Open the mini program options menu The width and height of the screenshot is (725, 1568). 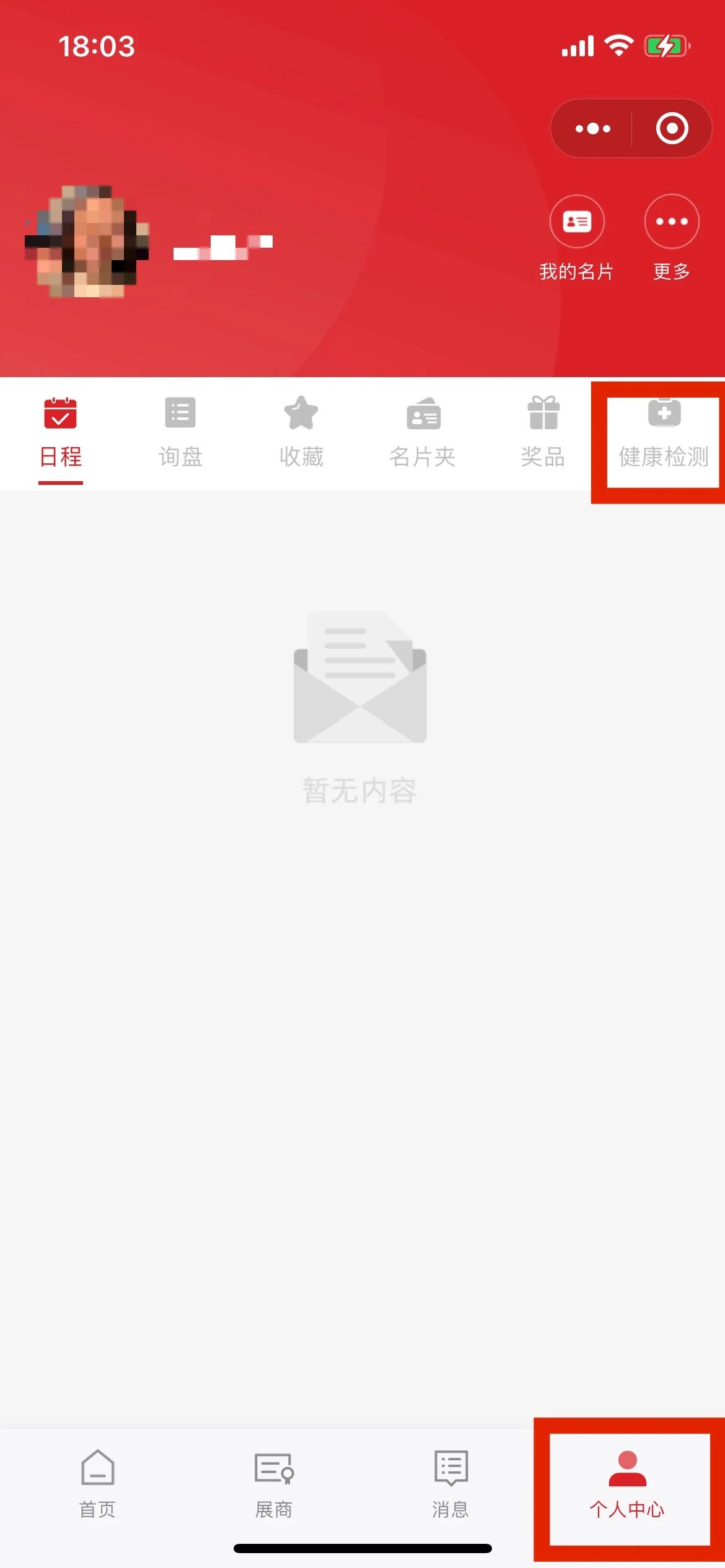point(593,129)
